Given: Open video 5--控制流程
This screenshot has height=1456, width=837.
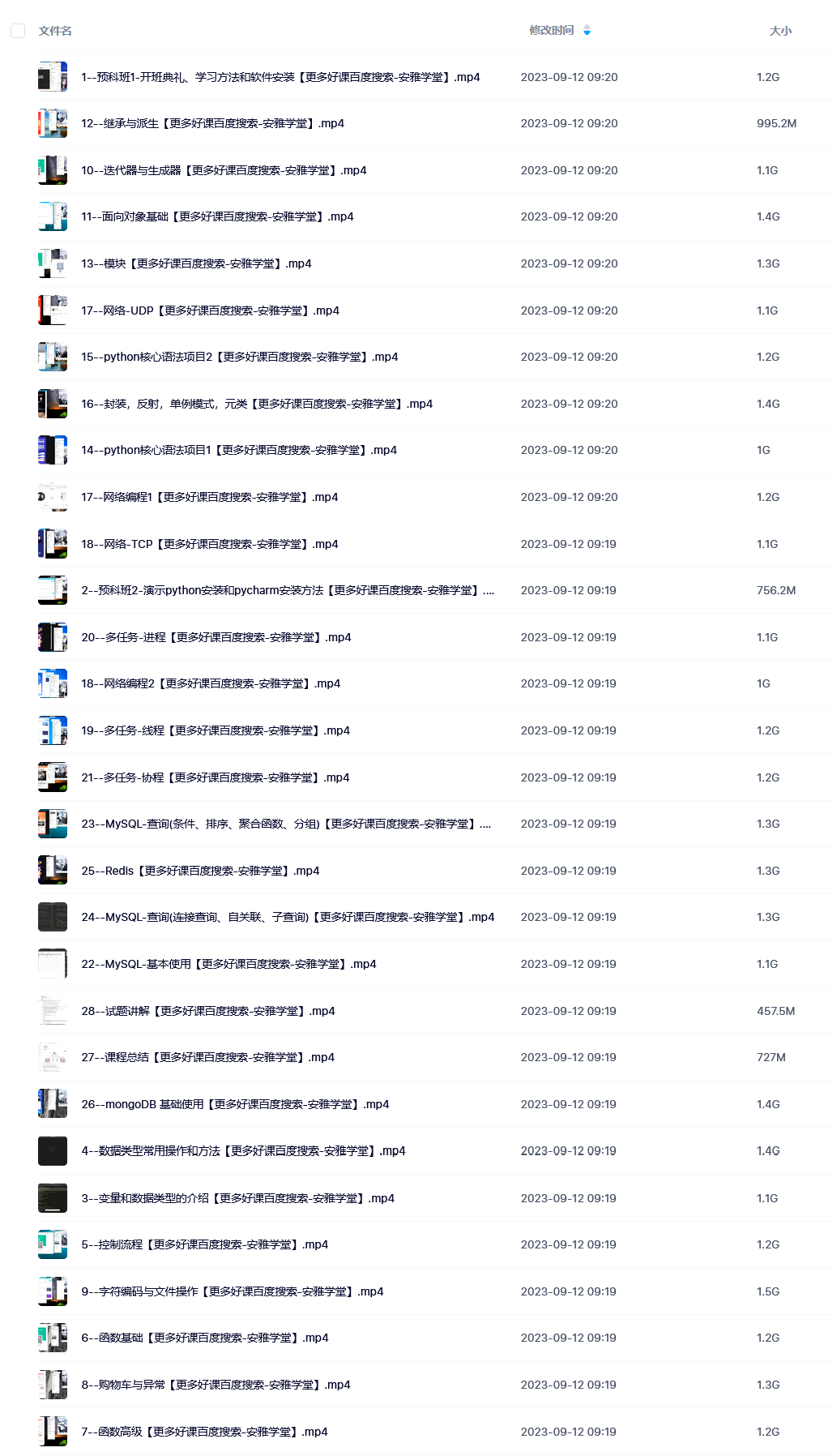Looking at the screenshot, I should 204,1244.
